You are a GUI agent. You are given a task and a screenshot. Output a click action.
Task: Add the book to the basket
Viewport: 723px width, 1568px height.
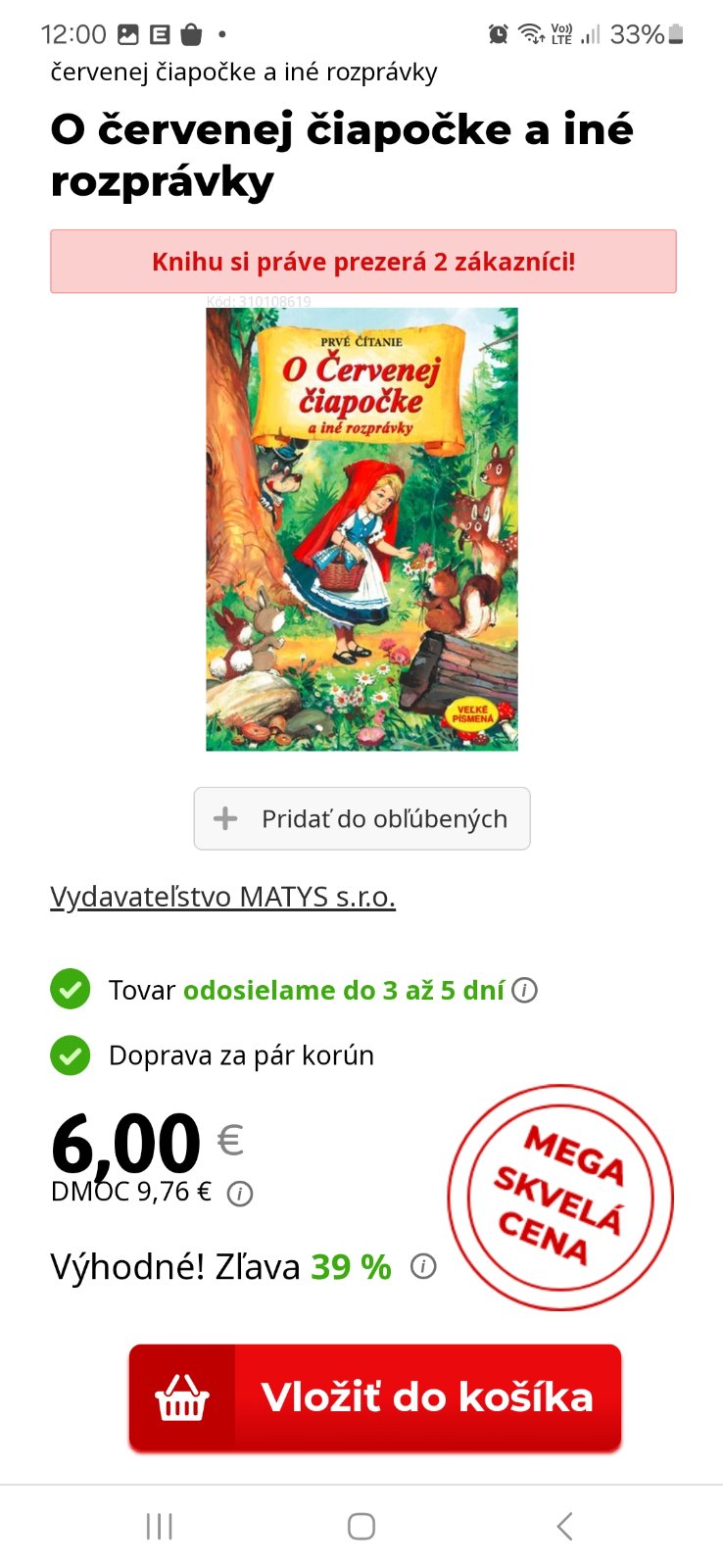[375, 1397]
